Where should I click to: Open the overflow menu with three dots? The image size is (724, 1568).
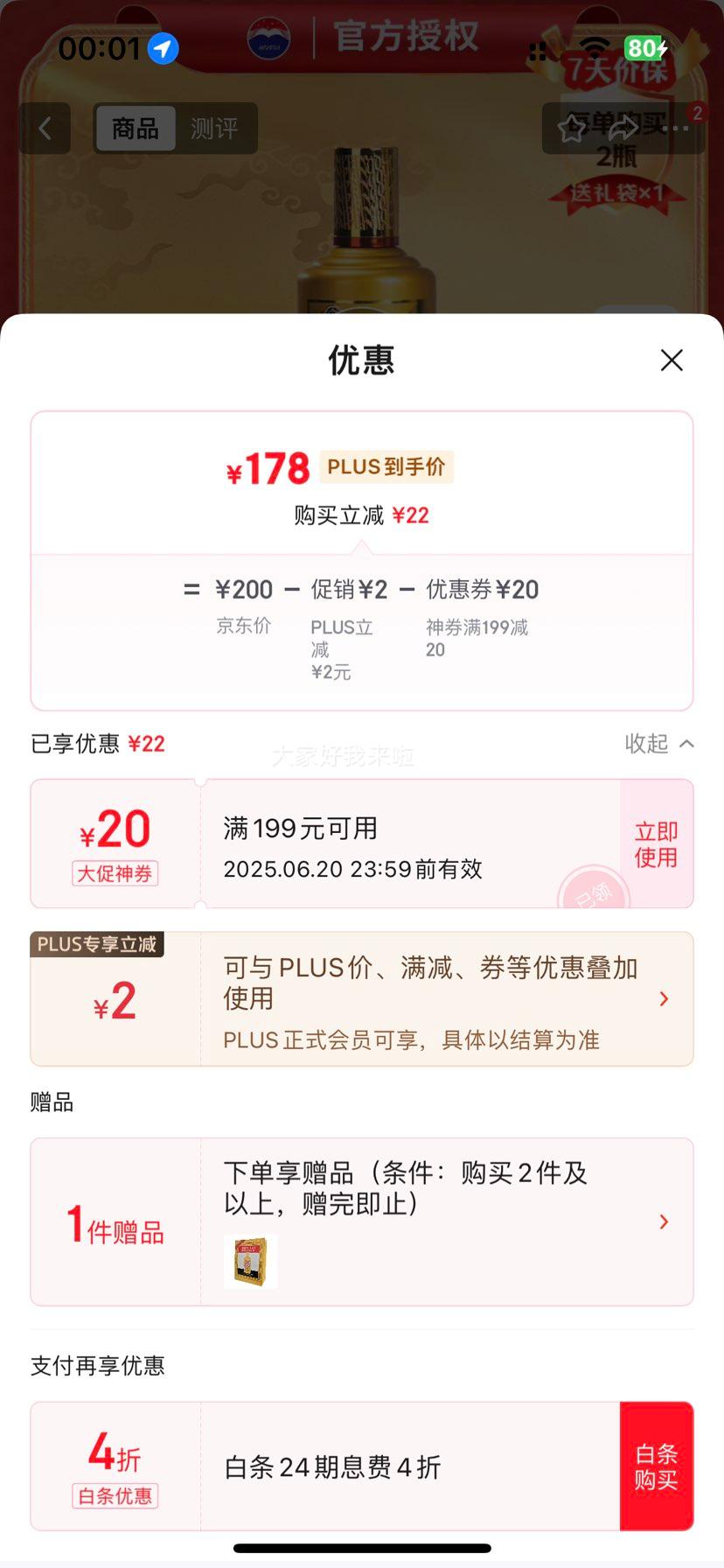677,129
